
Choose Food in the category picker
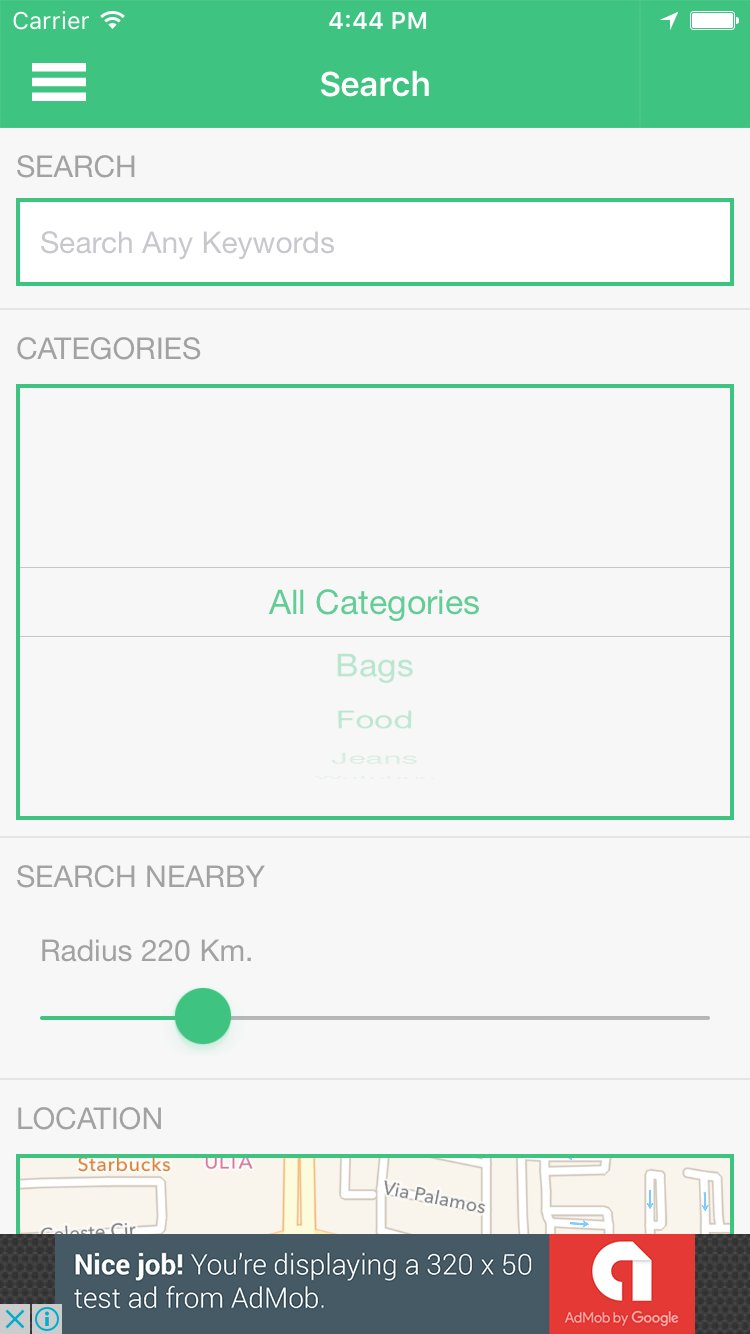click(x=375, y=720)
